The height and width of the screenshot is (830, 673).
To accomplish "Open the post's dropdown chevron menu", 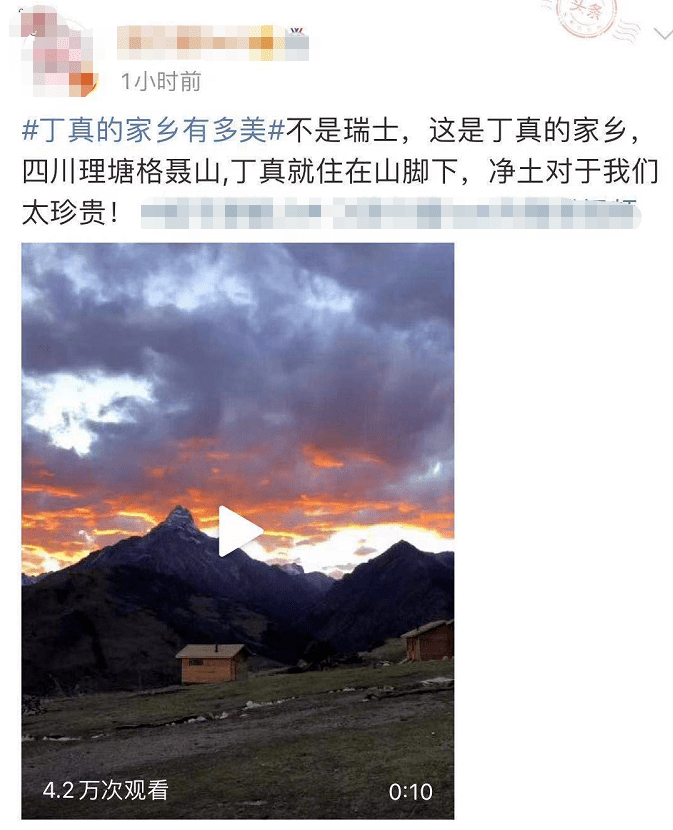I will click(662, 34).
